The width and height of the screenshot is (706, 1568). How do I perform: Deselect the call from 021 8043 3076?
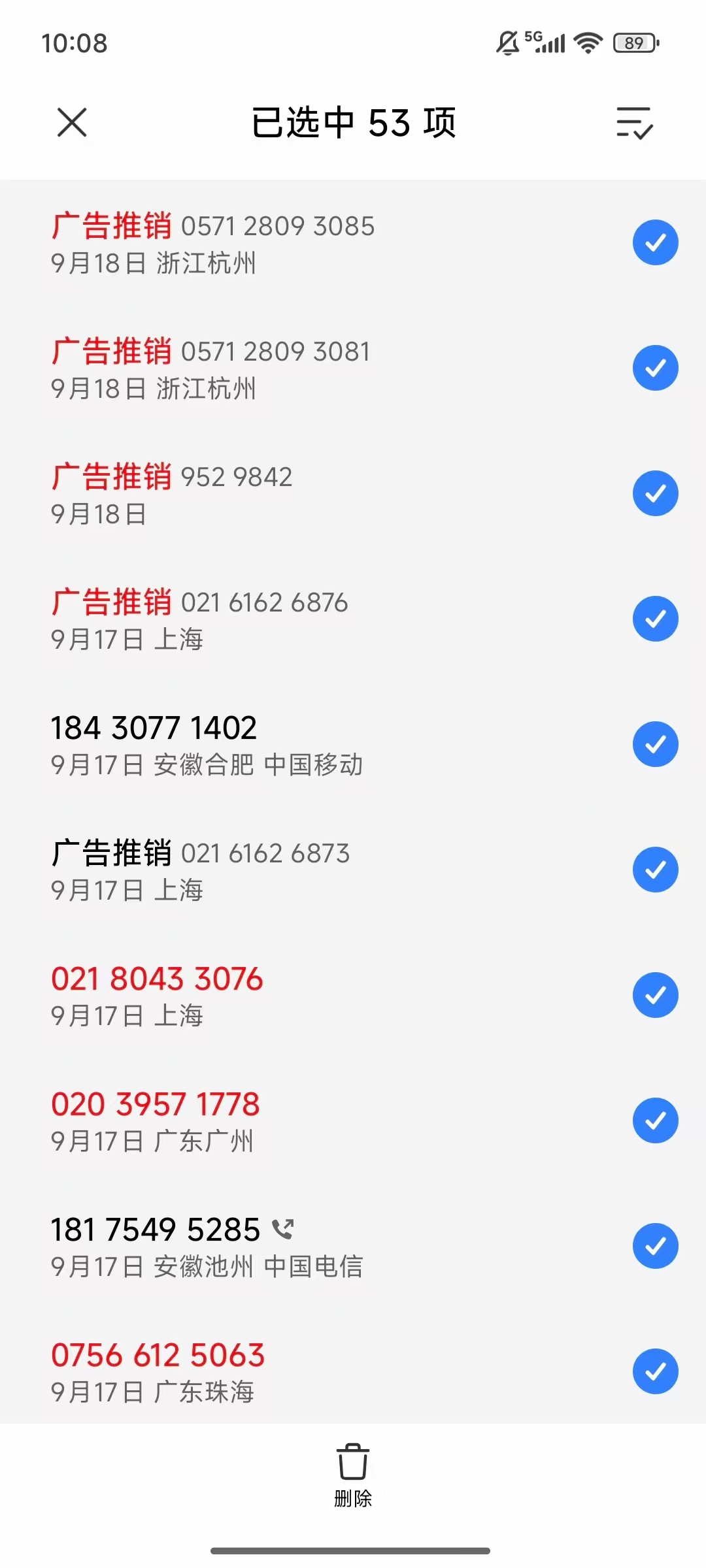(x=655, y=996)
